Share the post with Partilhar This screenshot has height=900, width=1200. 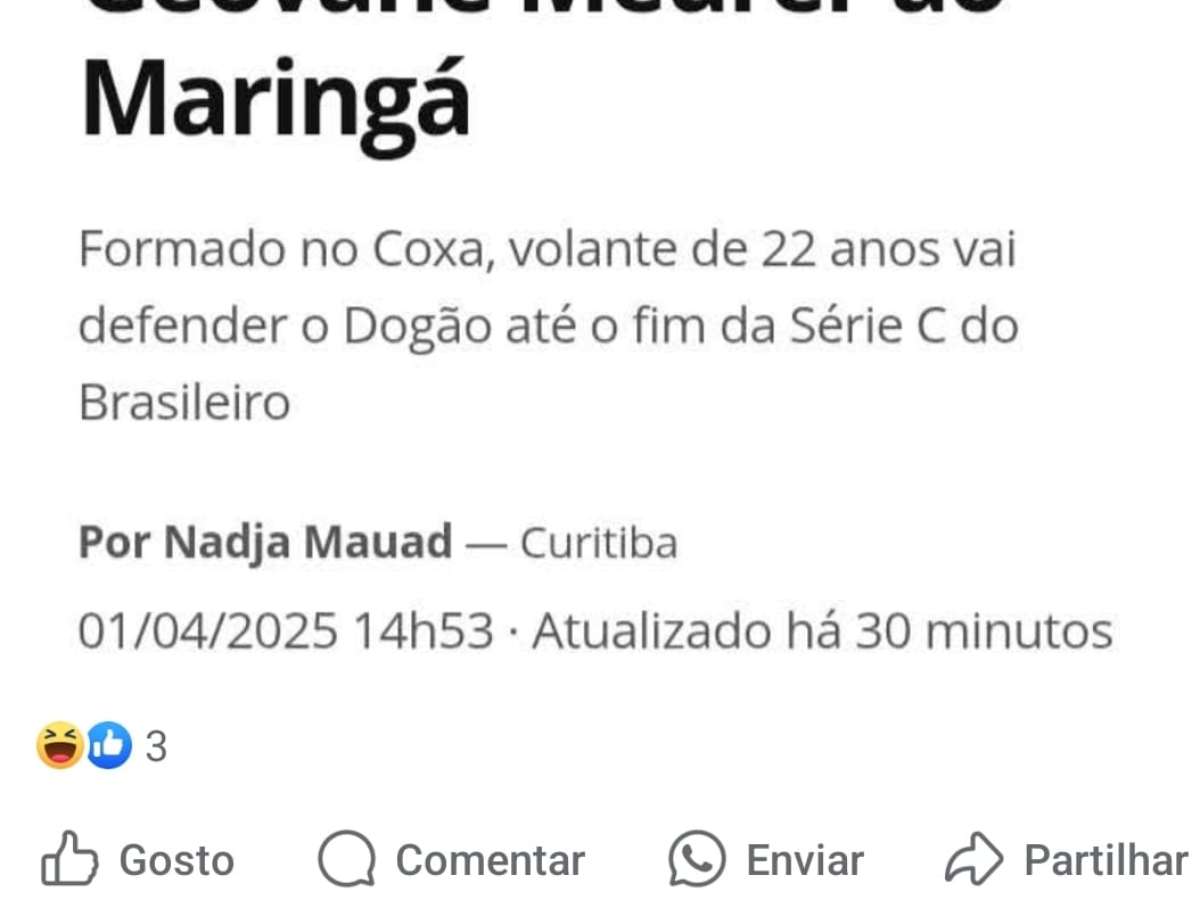(x=1067, y=860)
